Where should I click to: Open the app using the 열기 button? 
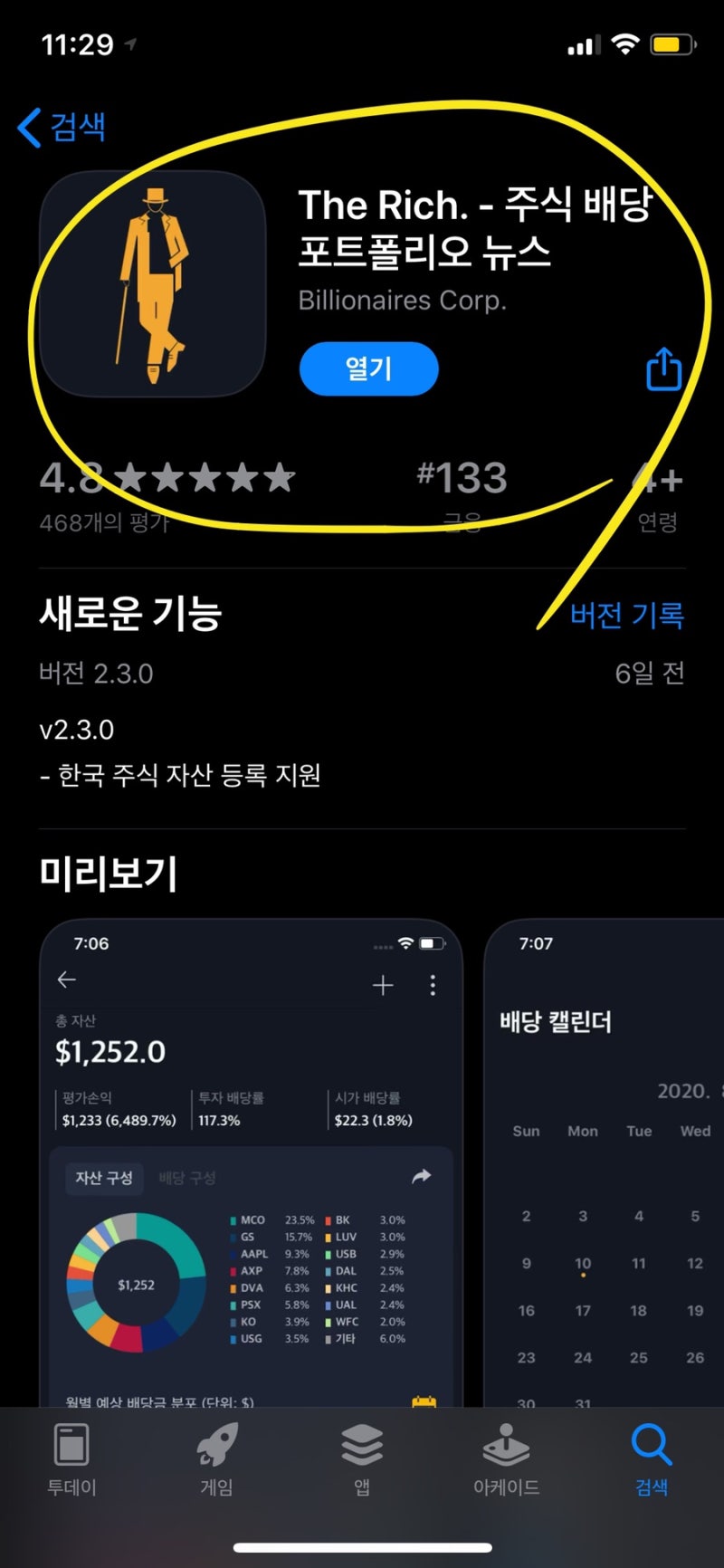368,369
